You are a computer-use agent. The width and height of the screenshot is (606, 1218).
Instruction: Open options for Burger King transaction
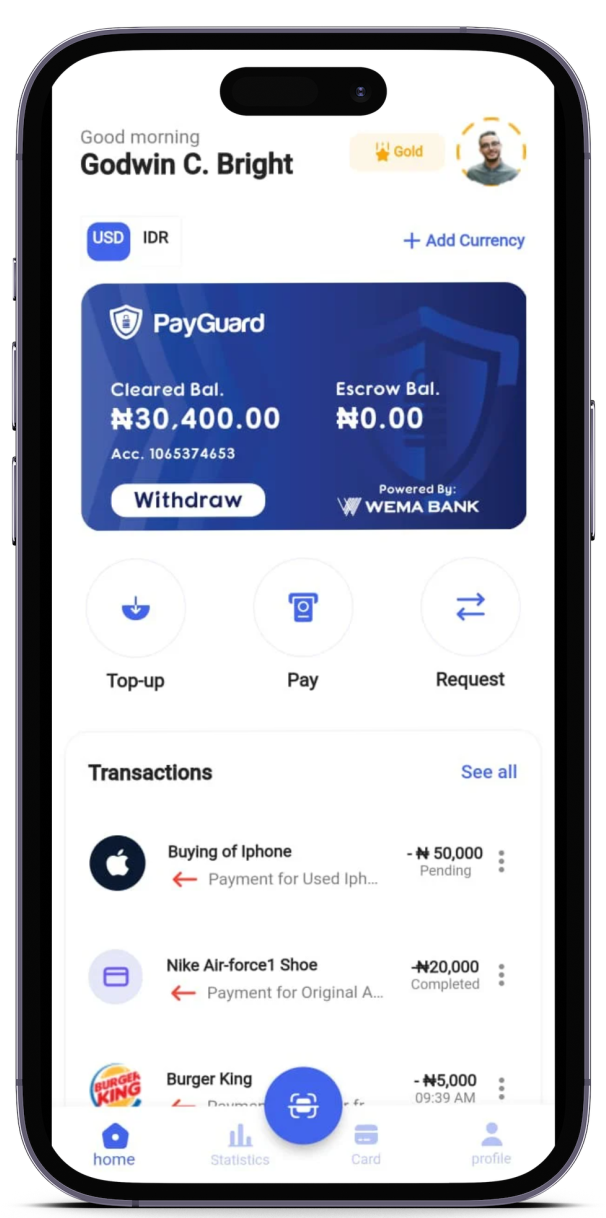[x=501, y=1087]
